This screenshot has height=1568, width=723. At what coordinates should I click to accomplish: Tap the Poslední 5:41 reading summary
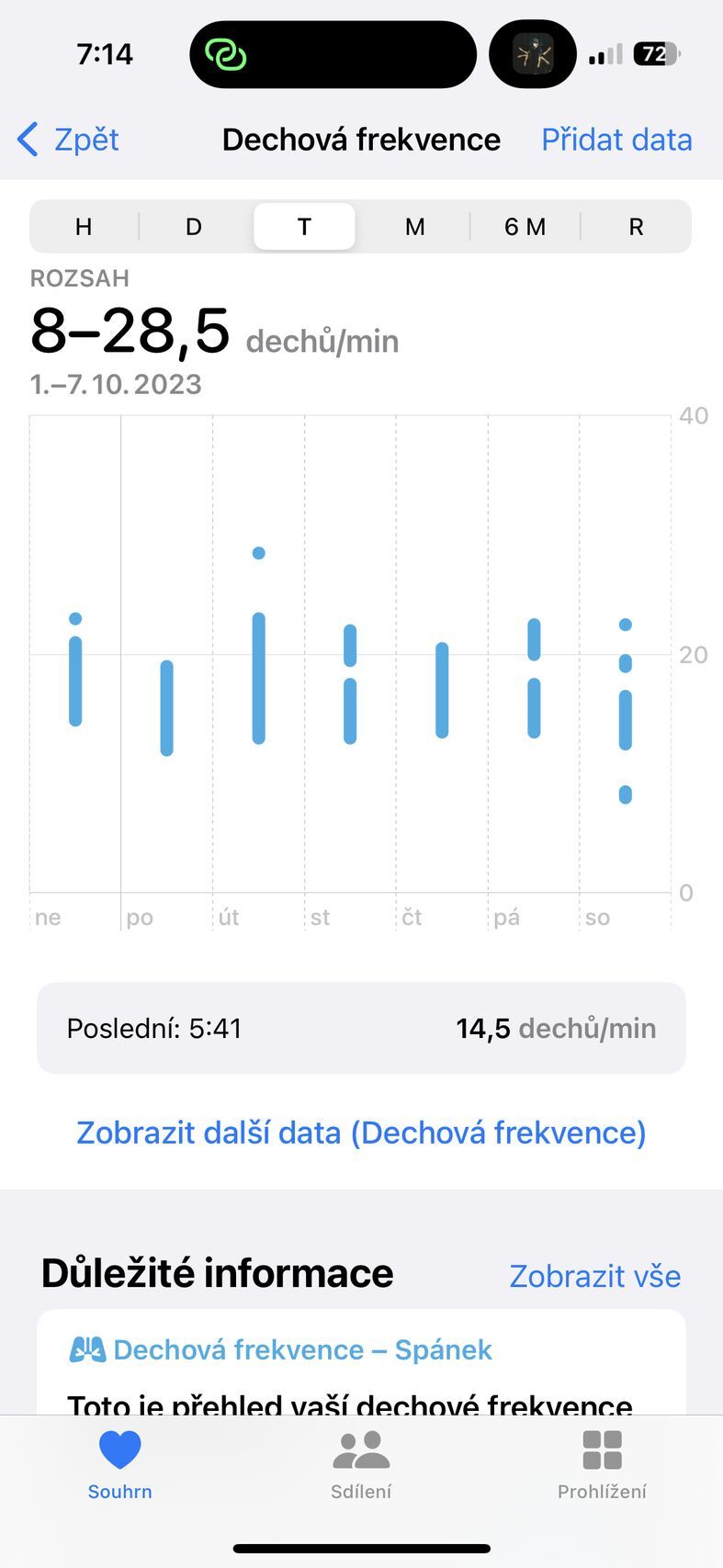[x=360, y=1028]
